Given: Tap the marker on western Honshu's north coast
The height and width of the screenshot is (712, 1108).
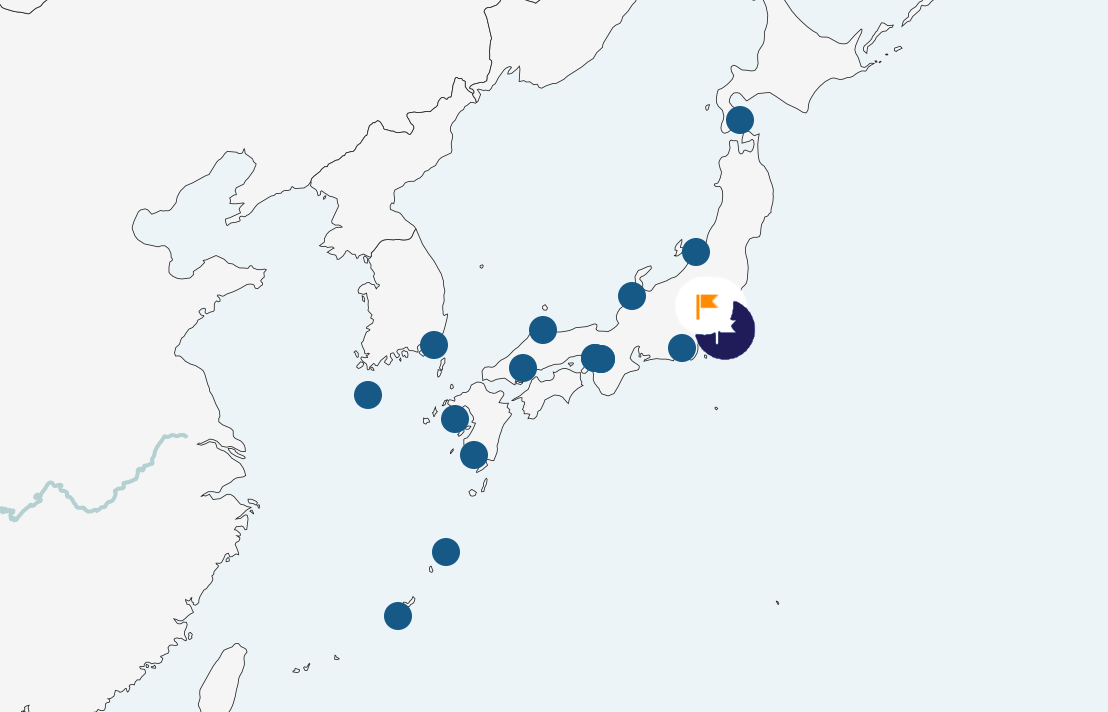Looking at the screenshot, I should [x=543, y=330].
